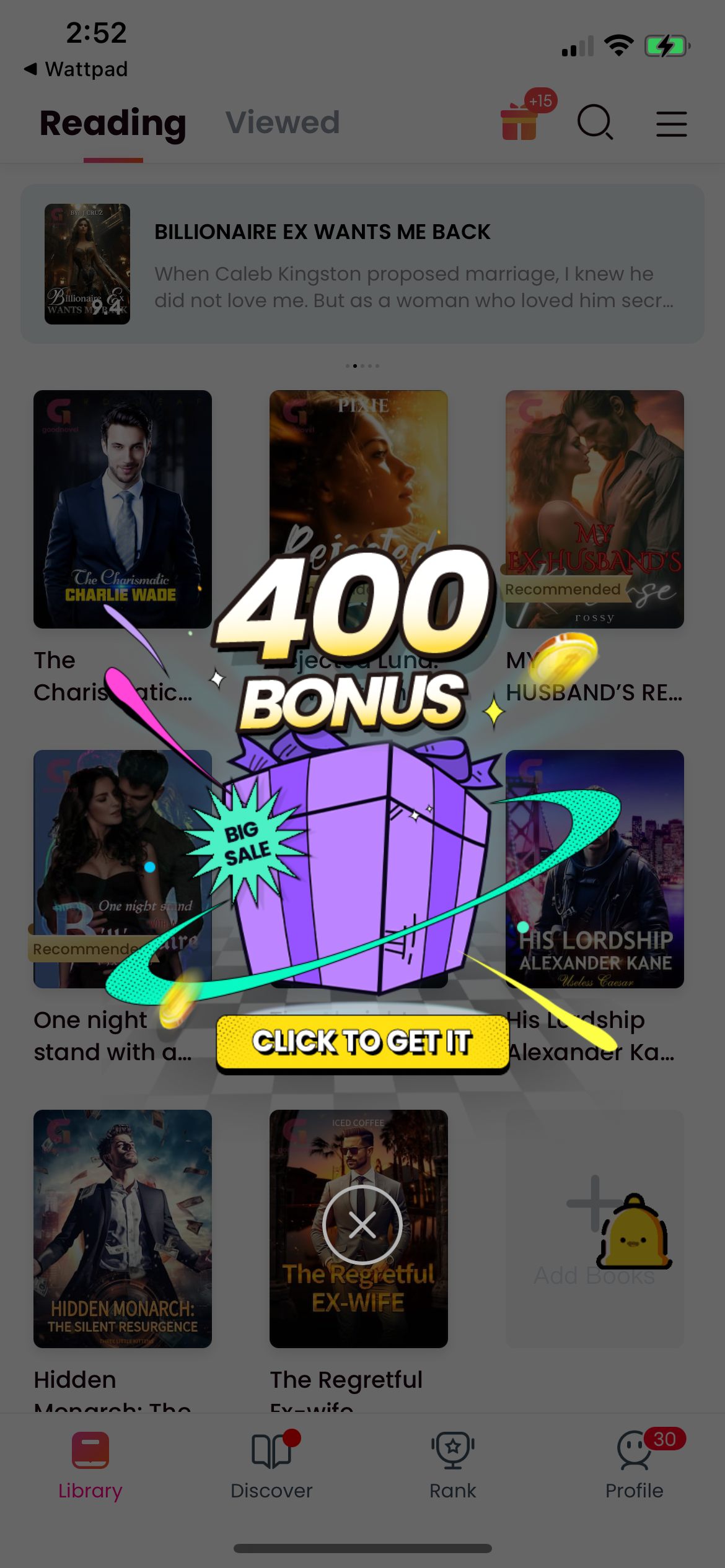725x1568 pixels.
Task: Select the Library tab
Action: pos(90,1464)
